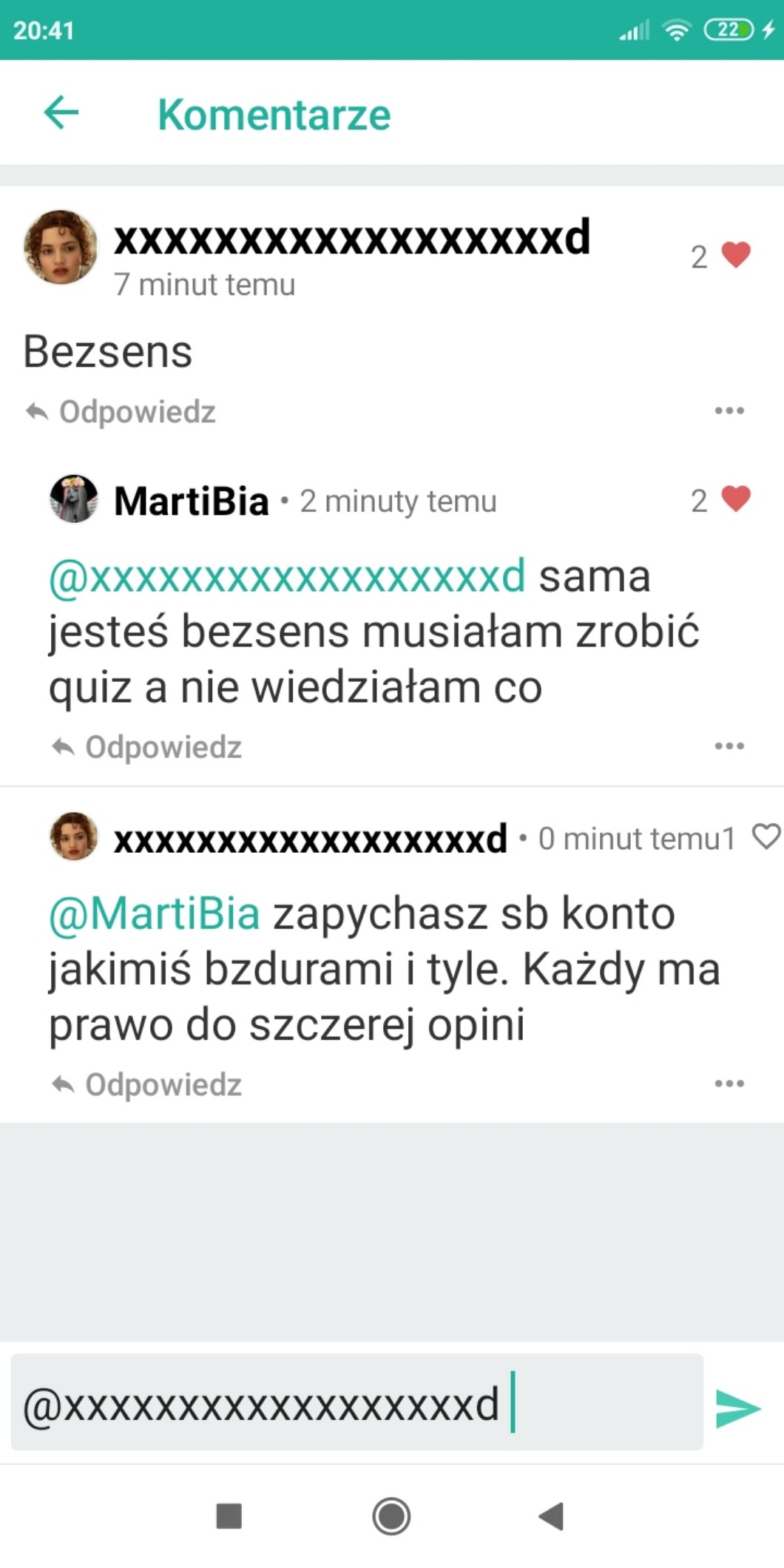The width and height of the screenshot is (784, 1568).
Task: Open more options for the "Bezsens" comment
Action: point(729,411)
